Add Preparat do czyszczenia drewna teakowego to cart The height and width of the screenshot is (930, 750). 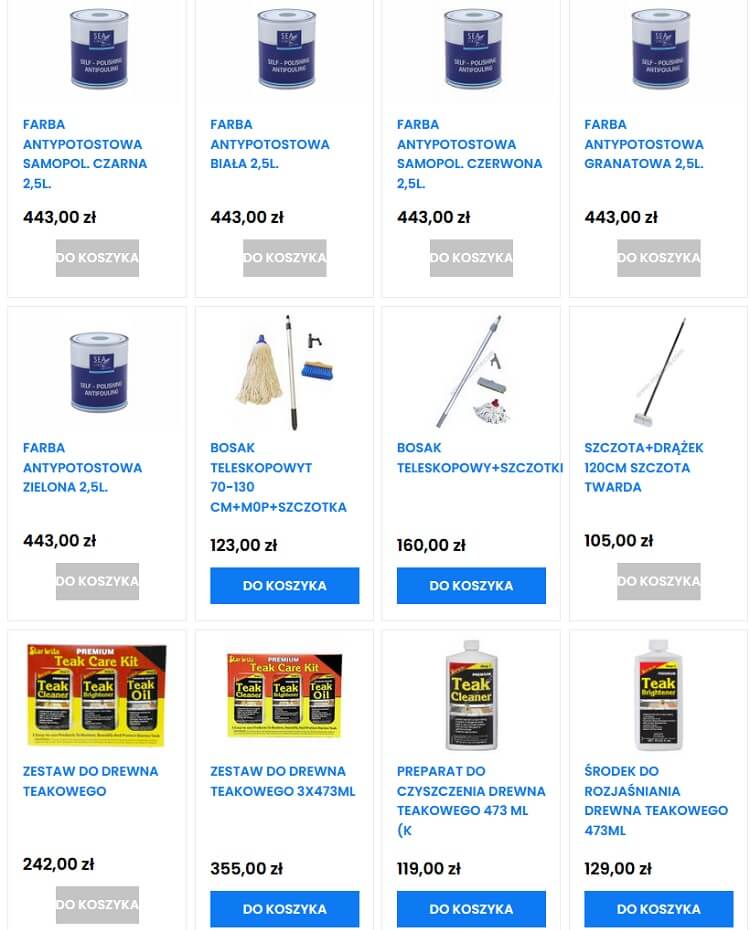[471, 909]
